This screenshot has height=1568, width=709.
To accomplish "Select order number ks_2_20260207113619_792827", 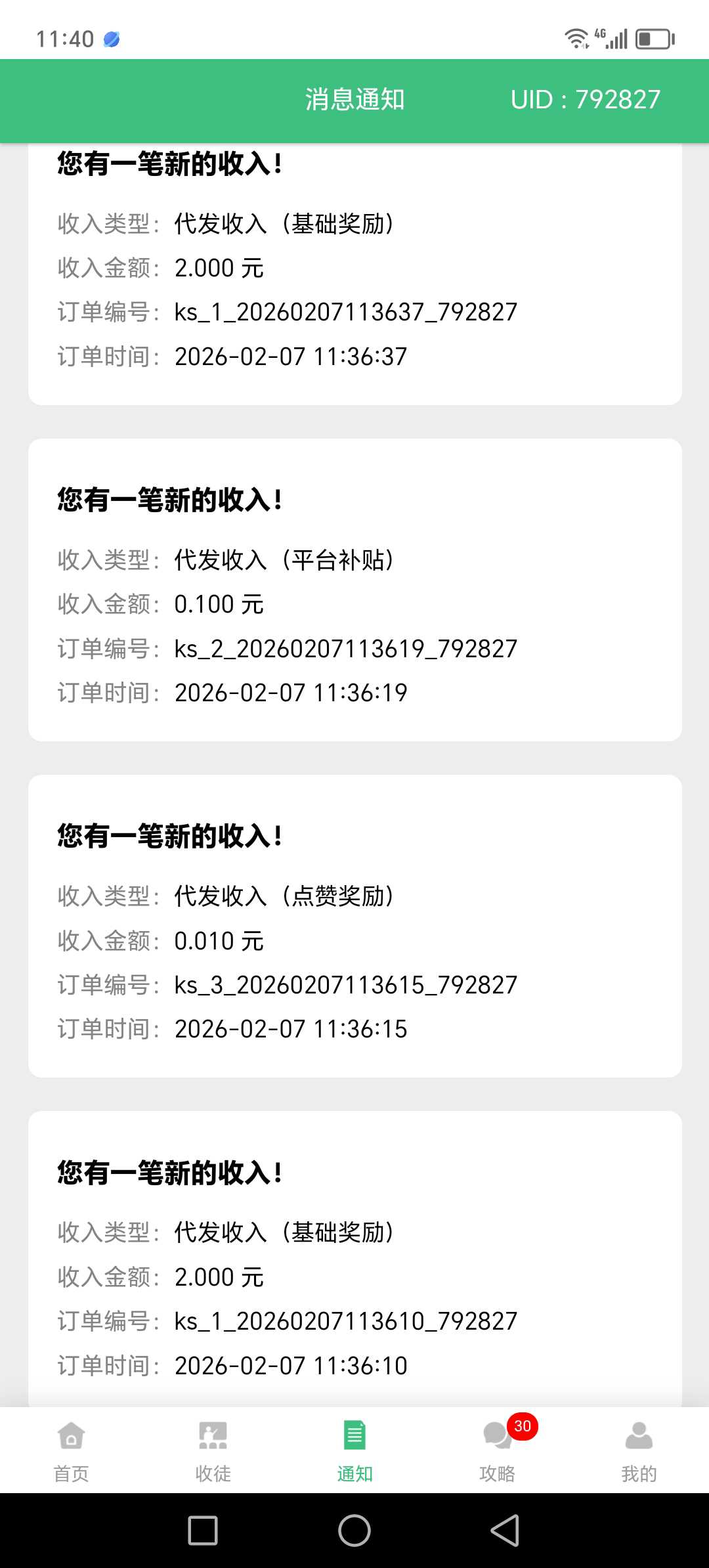I will tap(346, 649).
